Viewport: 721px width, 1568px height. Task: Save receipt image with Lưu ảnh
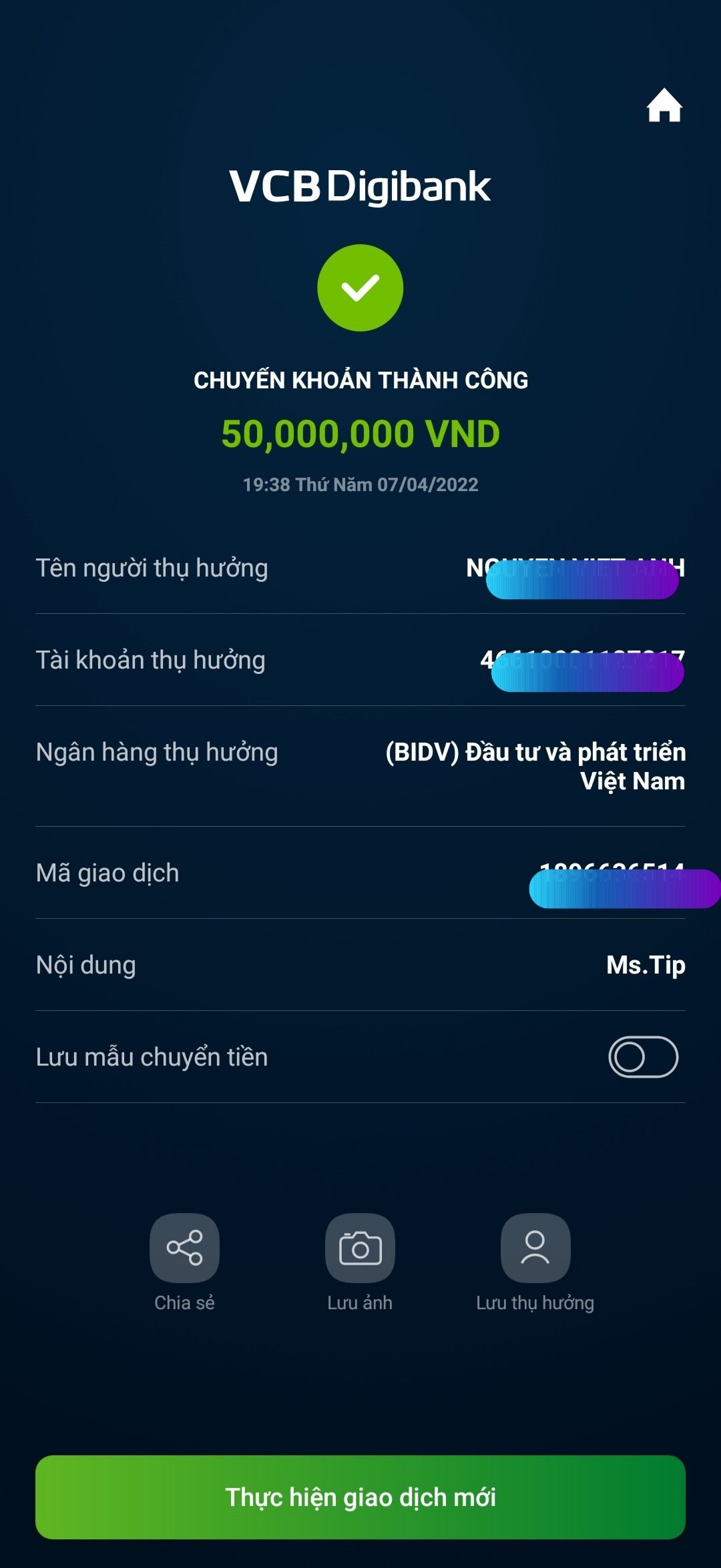coord(360,1248)
